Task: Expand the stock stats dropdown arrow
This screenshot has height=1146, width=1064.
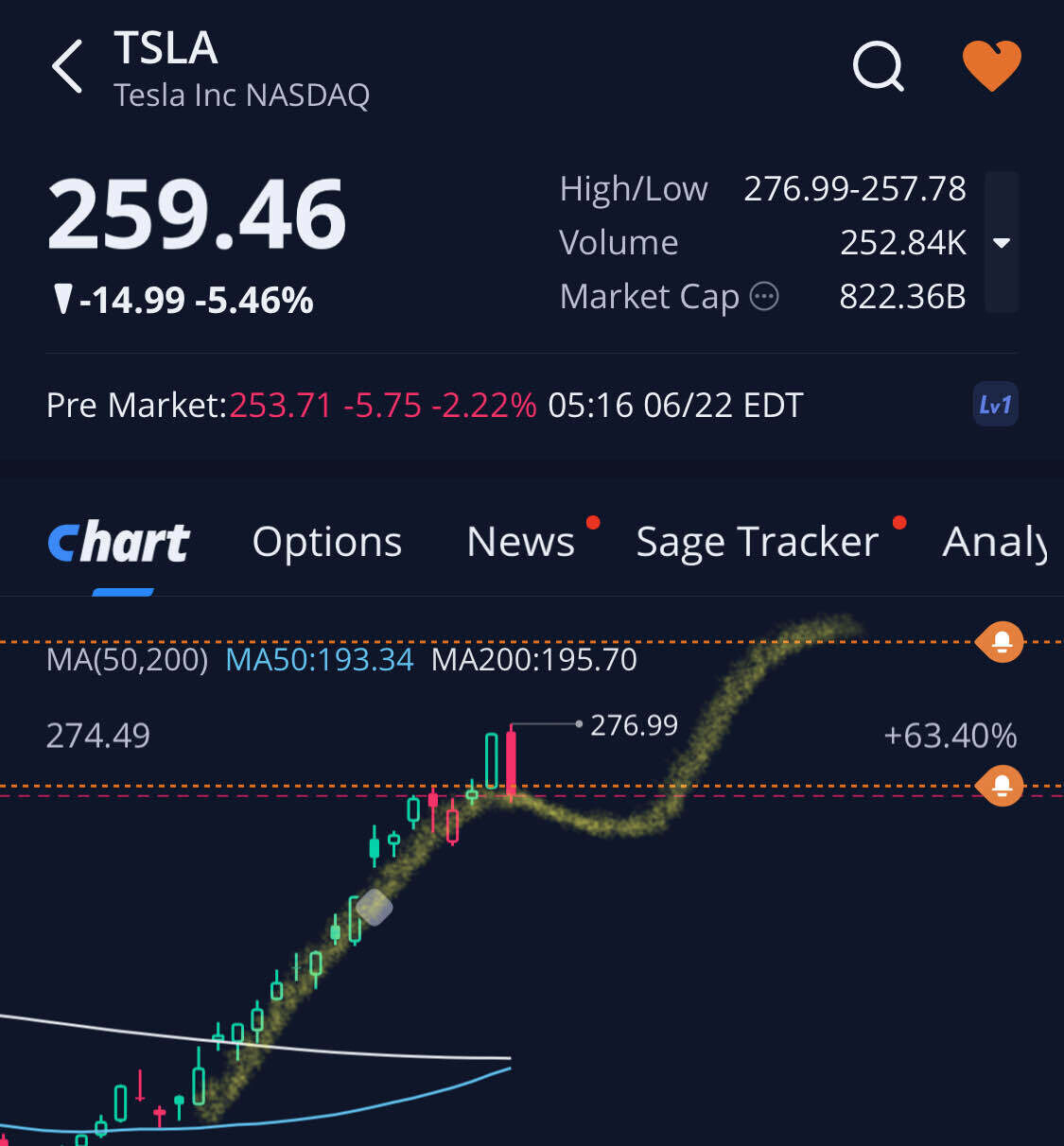Action: (x=1002, y=243)
